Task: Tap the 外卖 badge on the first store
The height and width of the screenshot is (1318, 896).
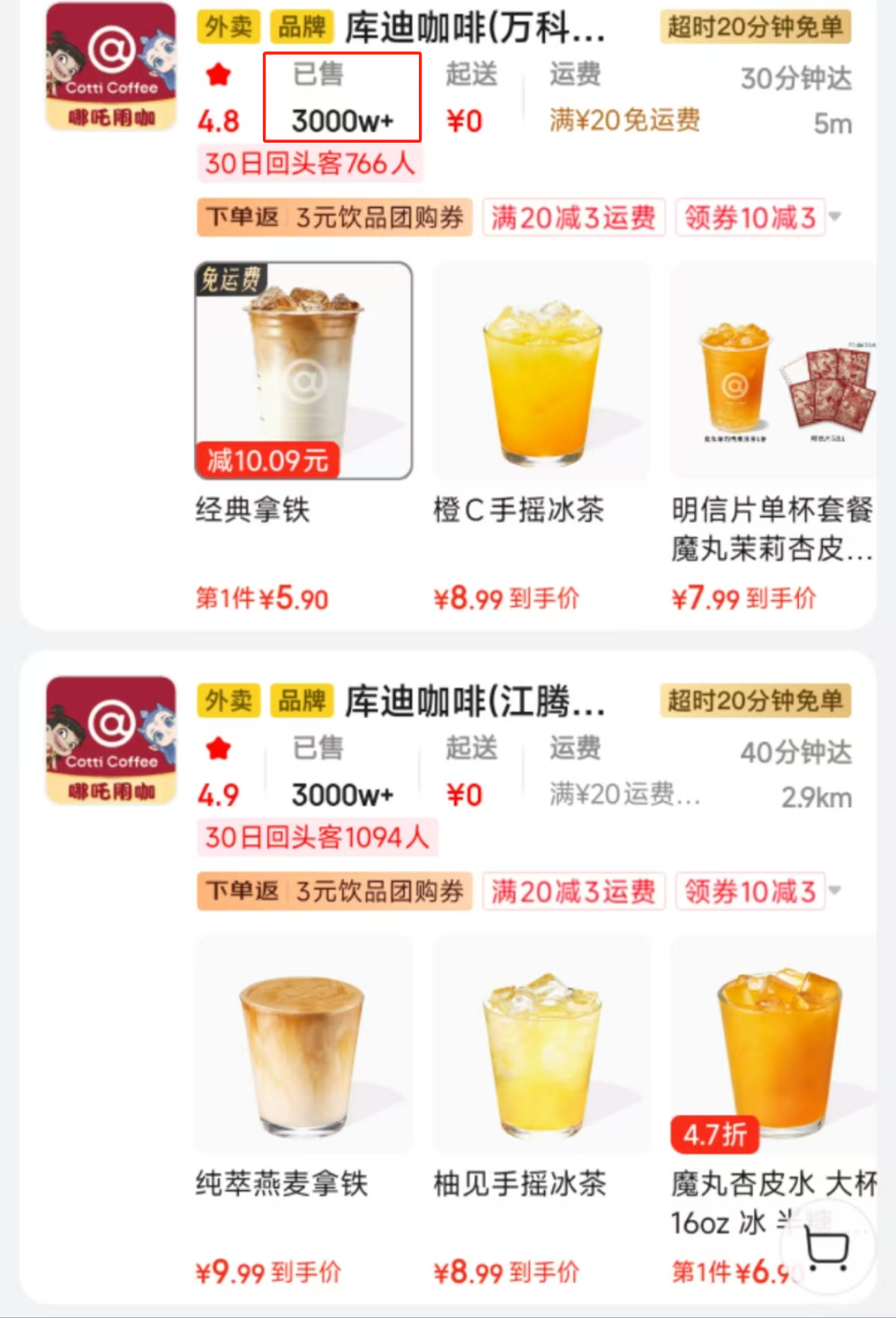Action: pyautogui.click(x=227, y=27)
